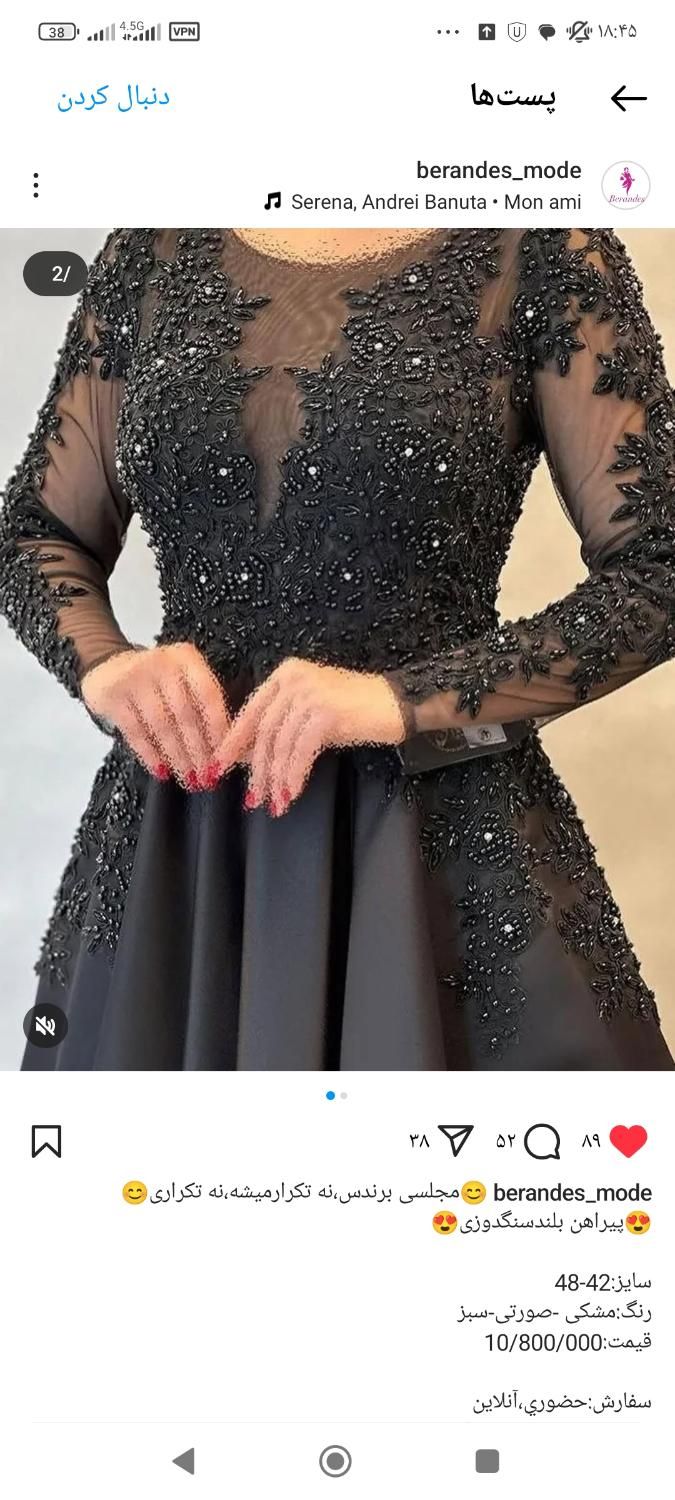Save the post with bookmark icon

46,1141
